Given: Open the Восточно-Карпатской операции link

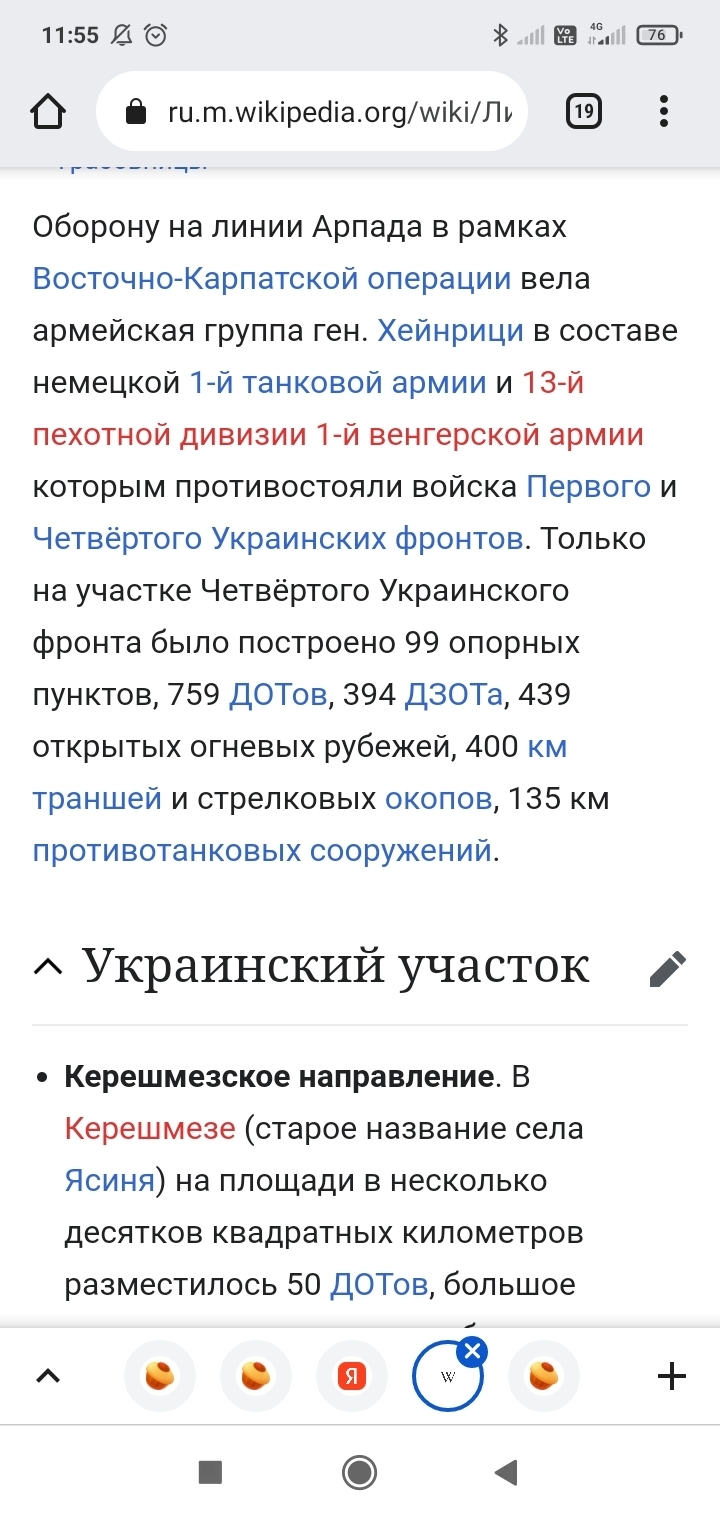Looking at the screenshot, I should 272,278.
